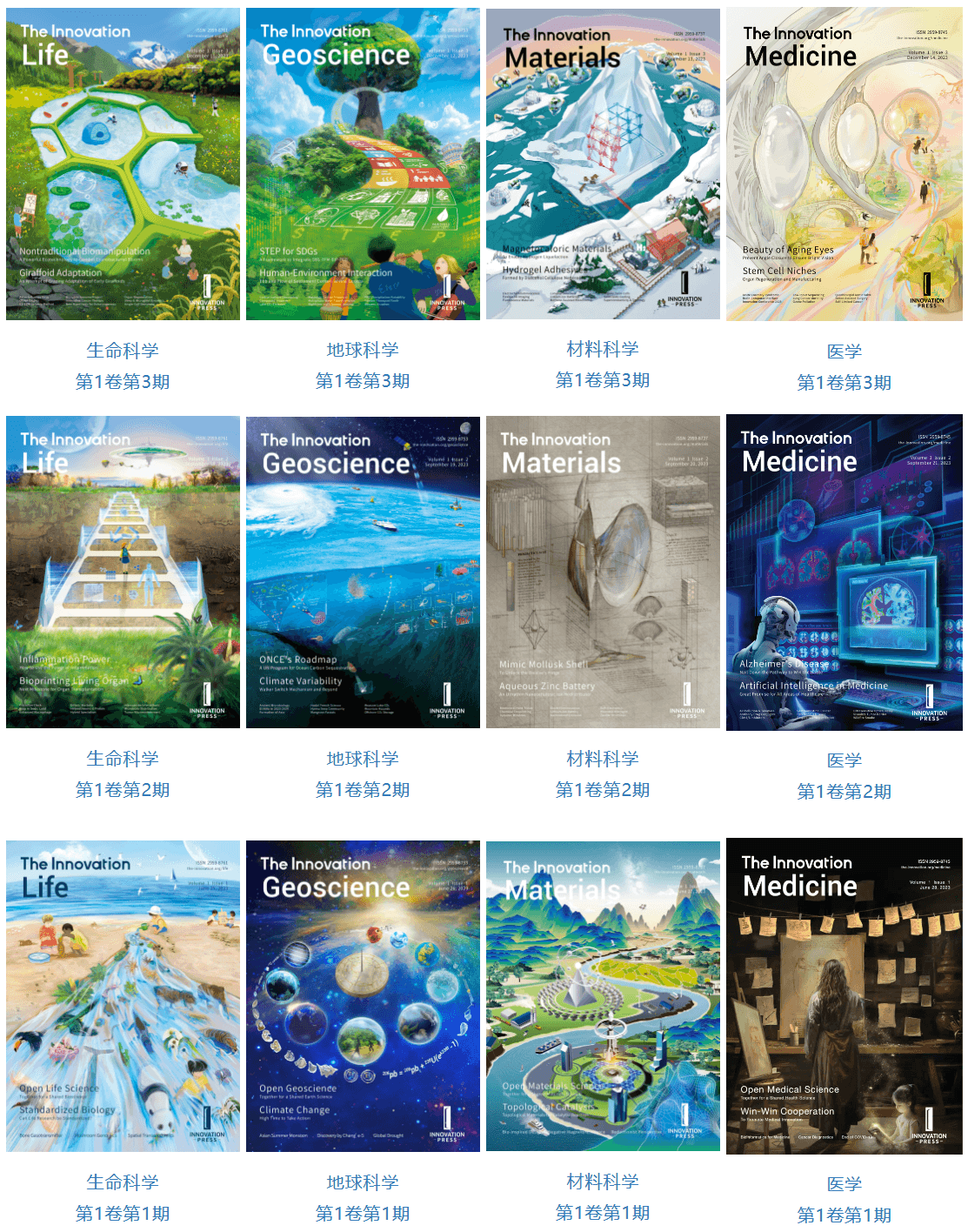Open the Medicine Volume 1 Issue 3 cover
The width and height of the screenshot is (968, 1232).
click(844, 164)
